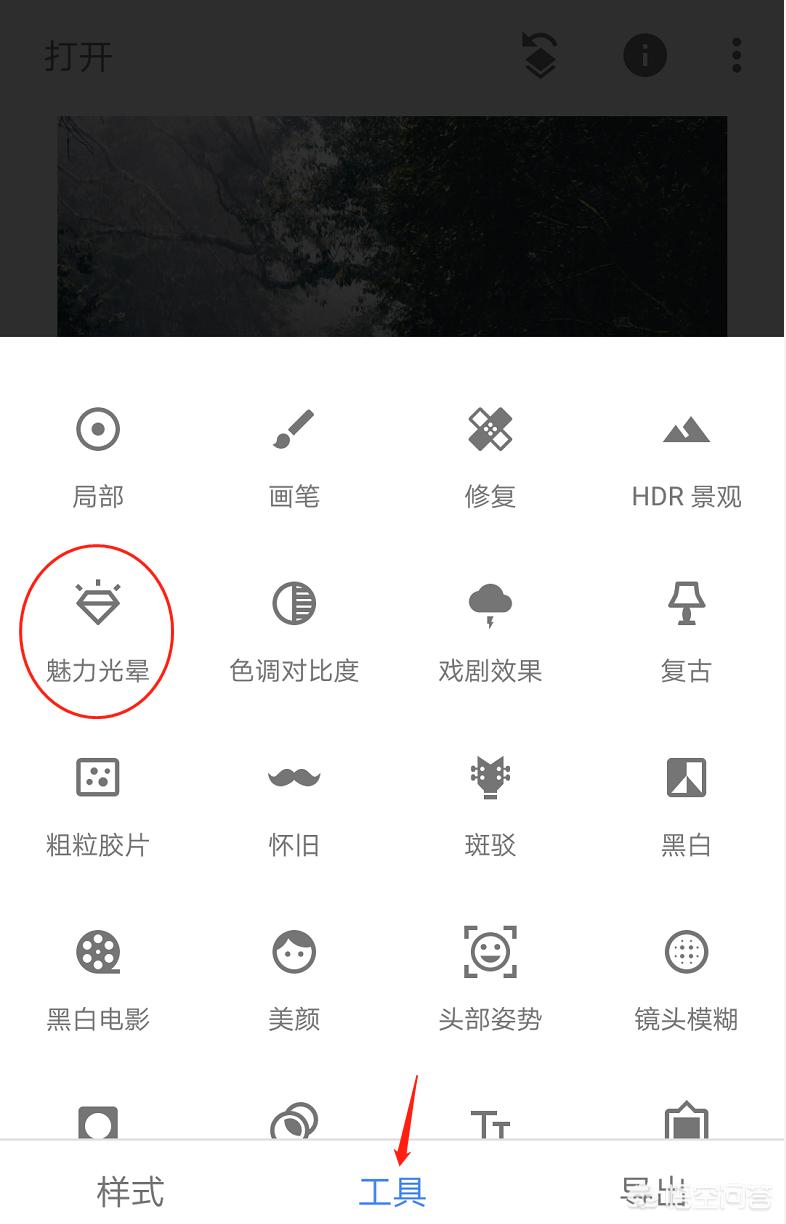Open the 修复 (Healing) tool
Image resolution: width=786 pixels, height=1224 pixels.
click(x=489, y=455)
